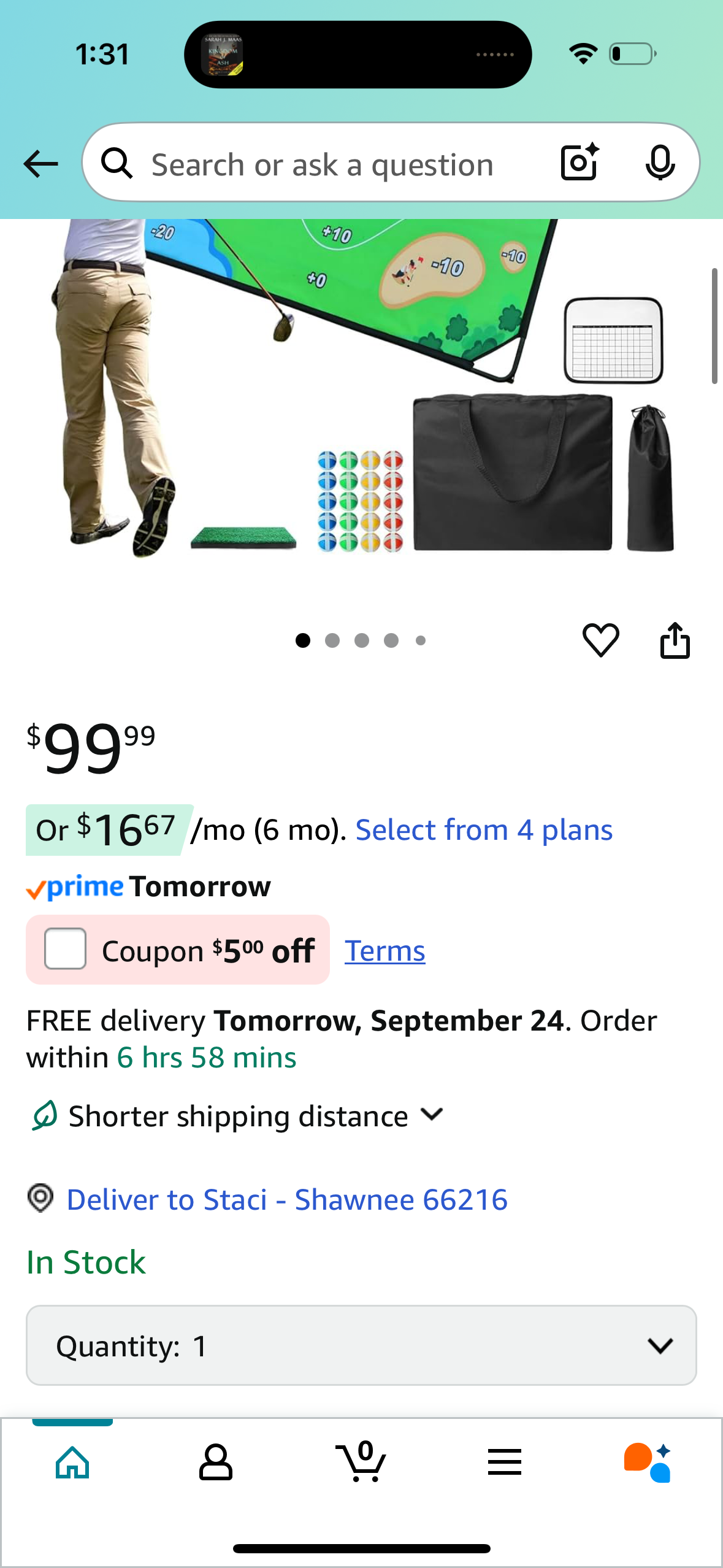Open Select from 4 plans link
This screenshot has height=1568, width=723.
[484, 830]
